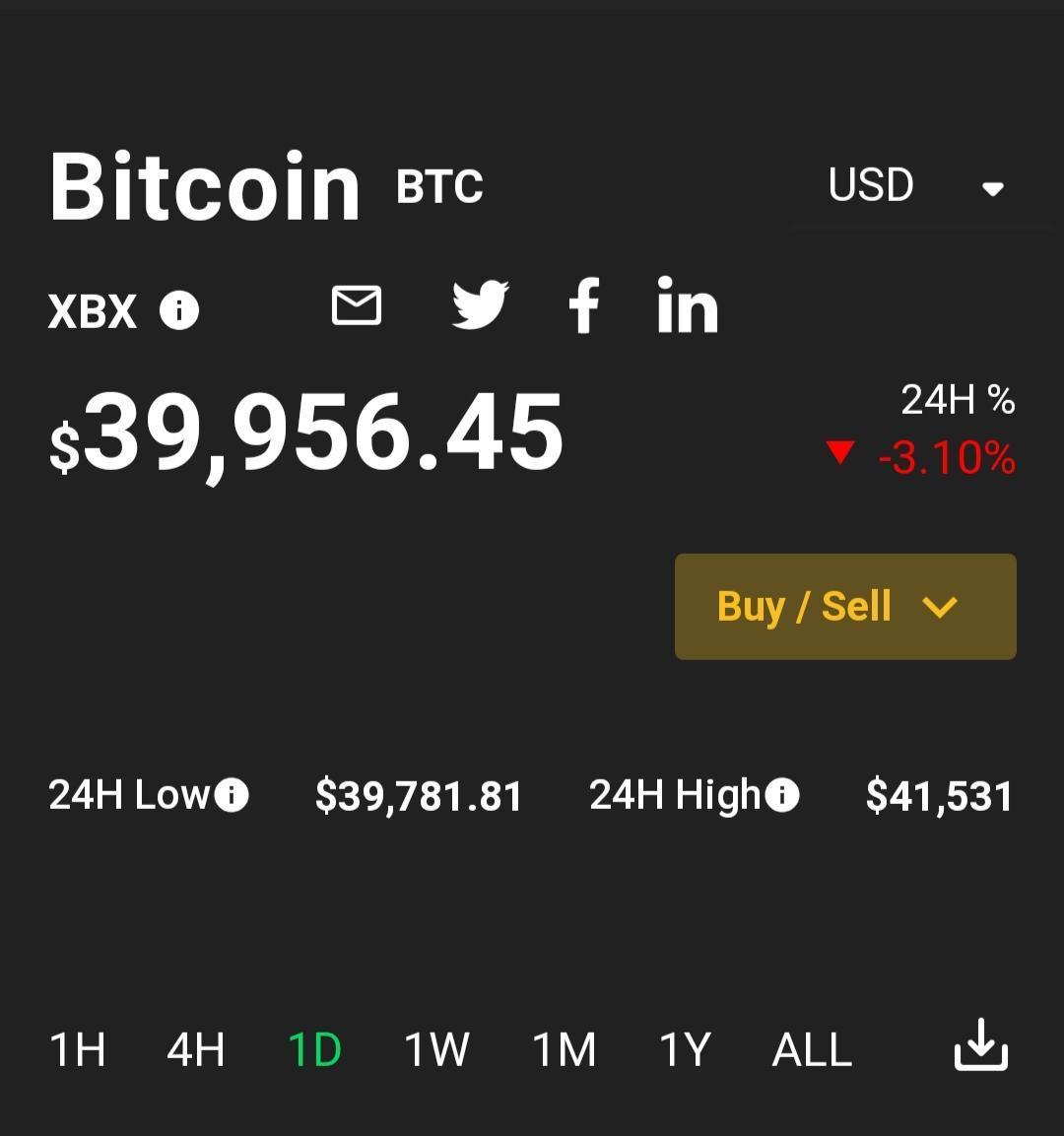Open the USD currency dropdown
Image resolution: width=1064 pixels, height=1136 pixels.
tap(916, 187)
